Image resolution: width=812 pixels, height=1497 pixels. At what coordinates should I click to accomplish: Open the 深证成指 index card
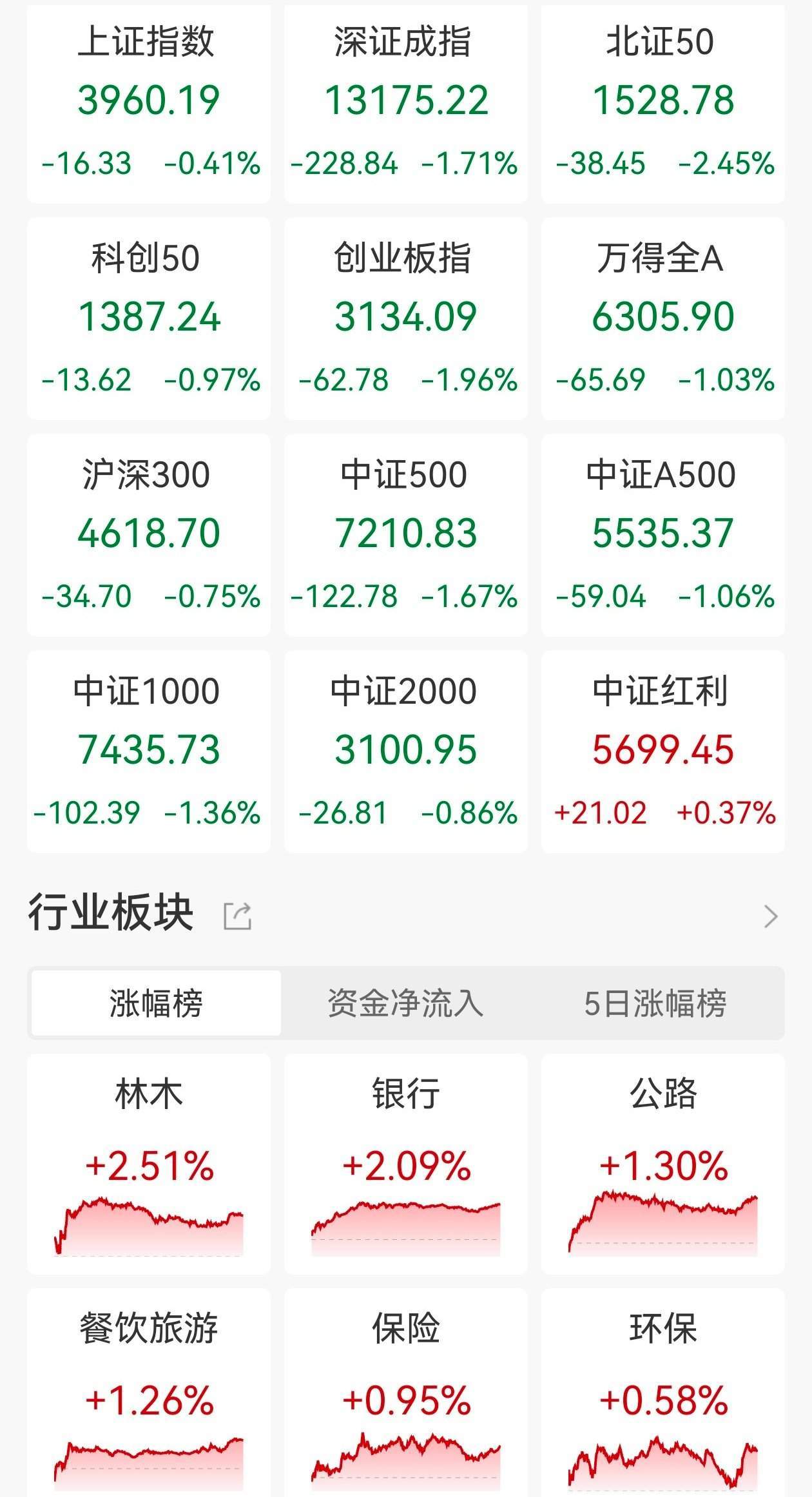point(405,103)
